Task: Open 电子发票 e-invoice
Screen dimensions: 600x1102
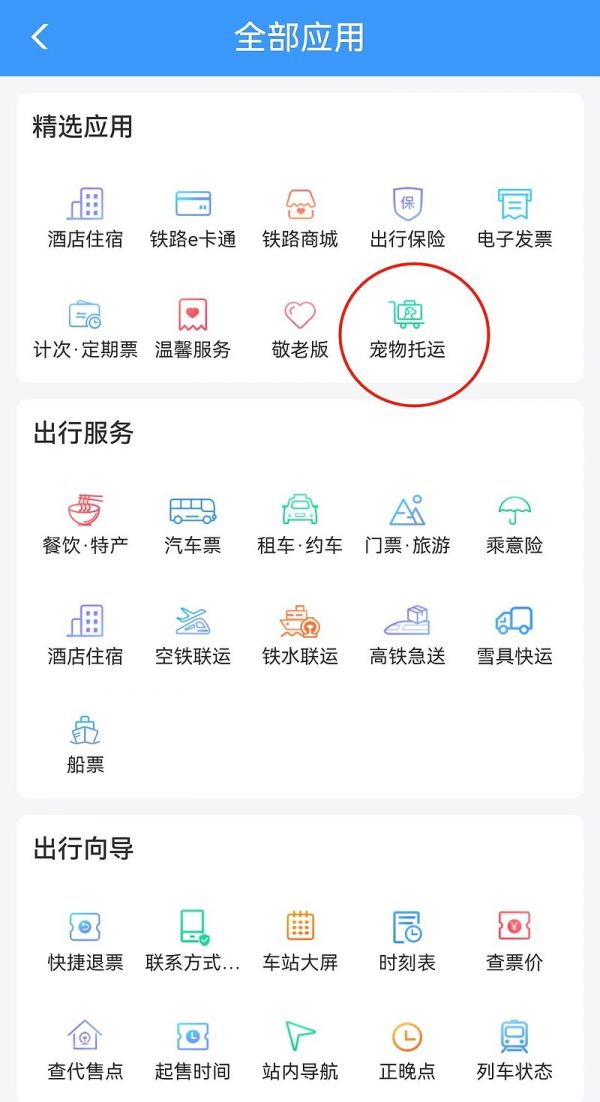Action: (x=514, y=219)
